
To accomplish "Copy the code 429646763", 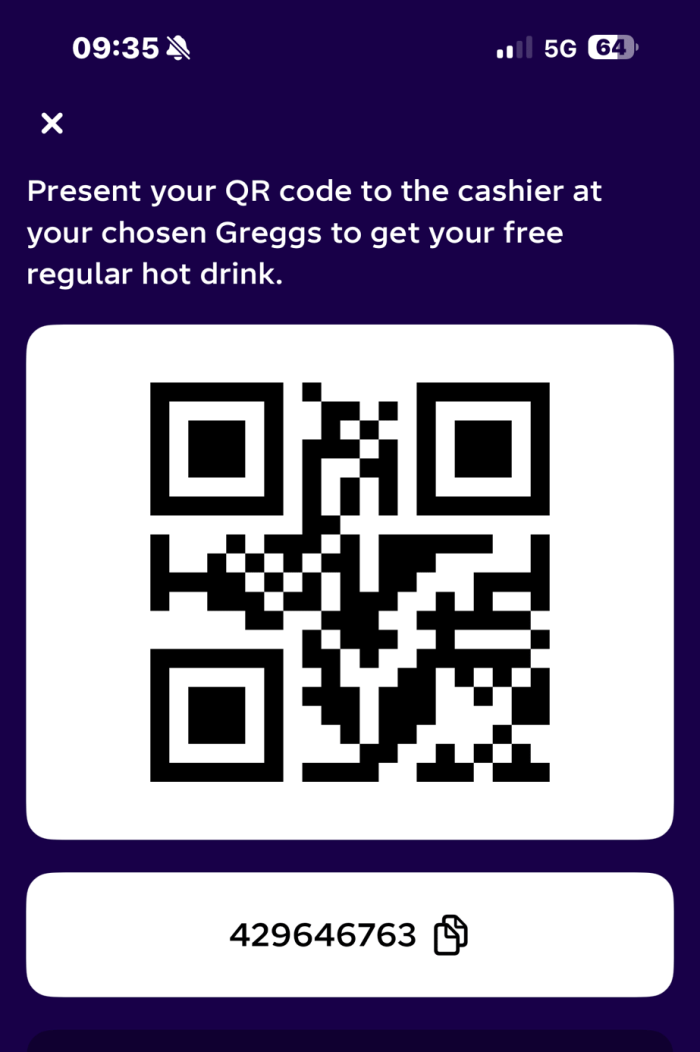I will [450, 935].
